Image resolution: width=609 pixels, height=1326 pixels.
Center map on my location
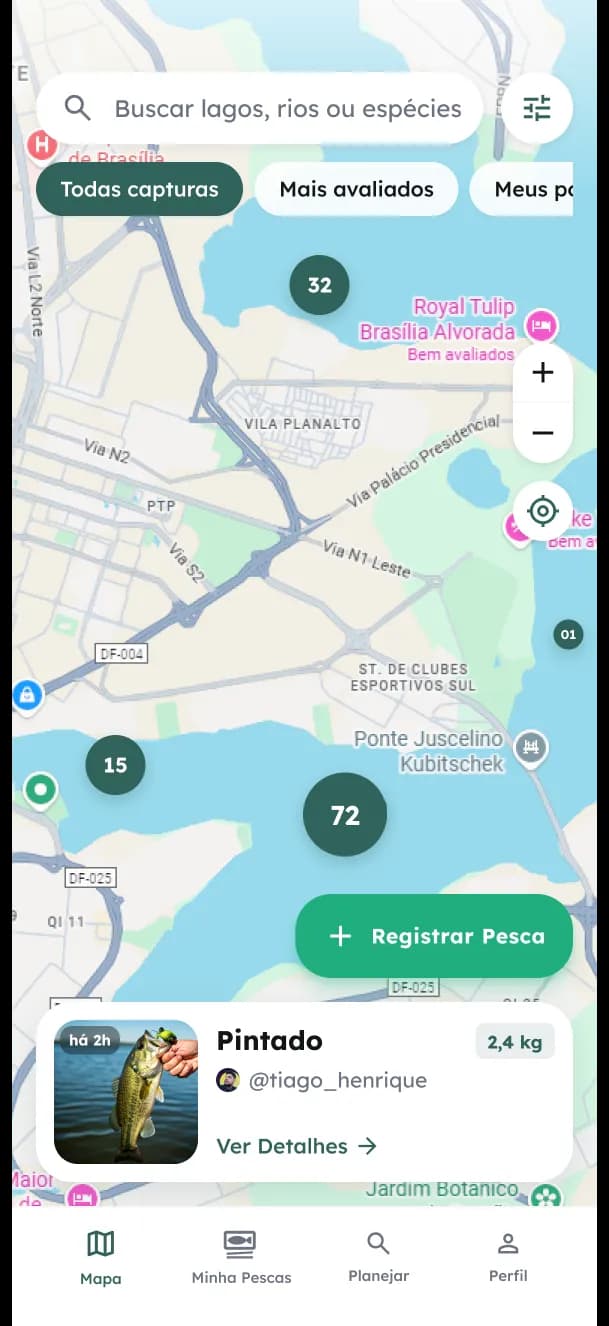pyautogui.click(x=542, y=511)
